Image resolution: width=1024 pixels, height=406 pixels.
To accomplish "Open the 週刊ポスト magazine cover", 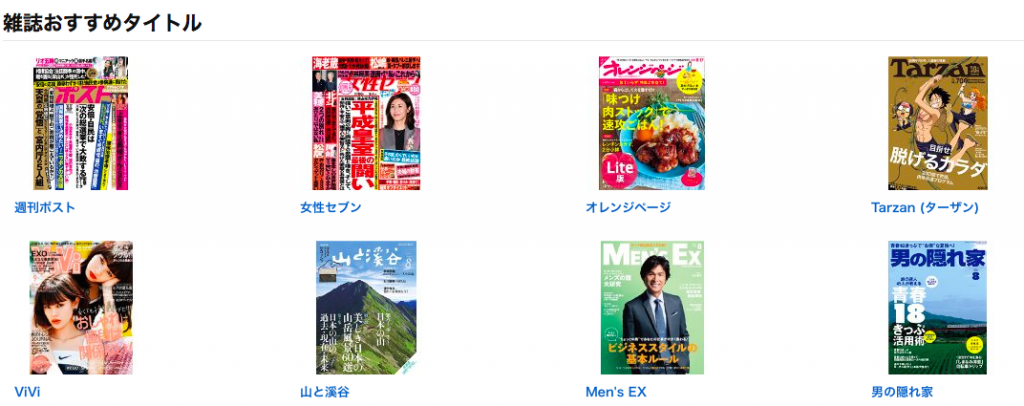I will pos(80,122).
